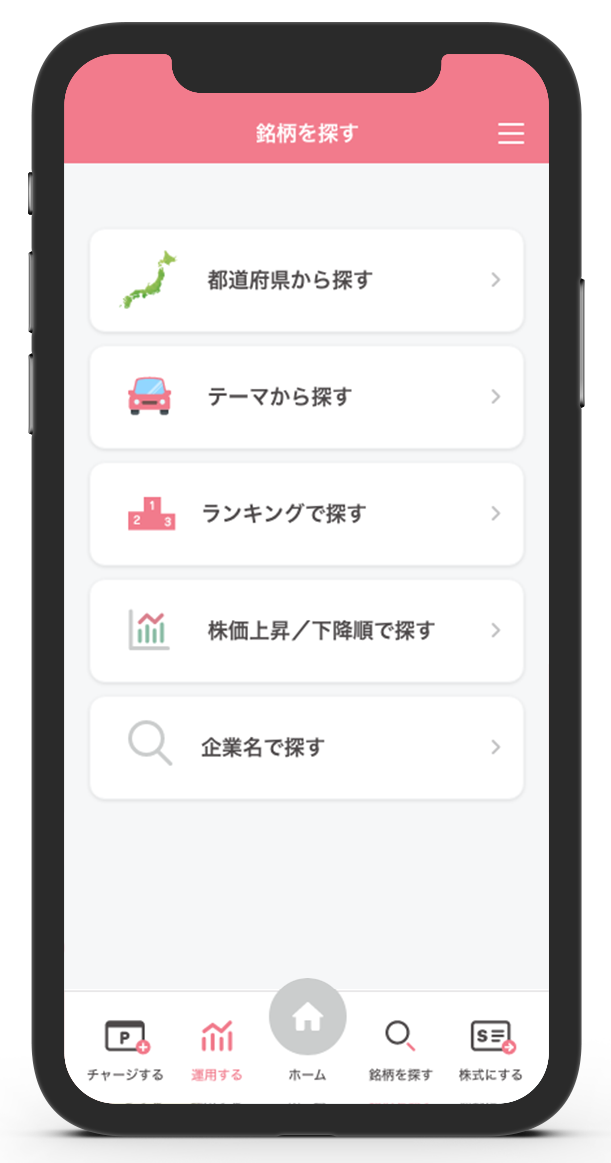The image size is (611, 1163).
Task: Open the hamburger menu
Action: click(x=511, y=134)
